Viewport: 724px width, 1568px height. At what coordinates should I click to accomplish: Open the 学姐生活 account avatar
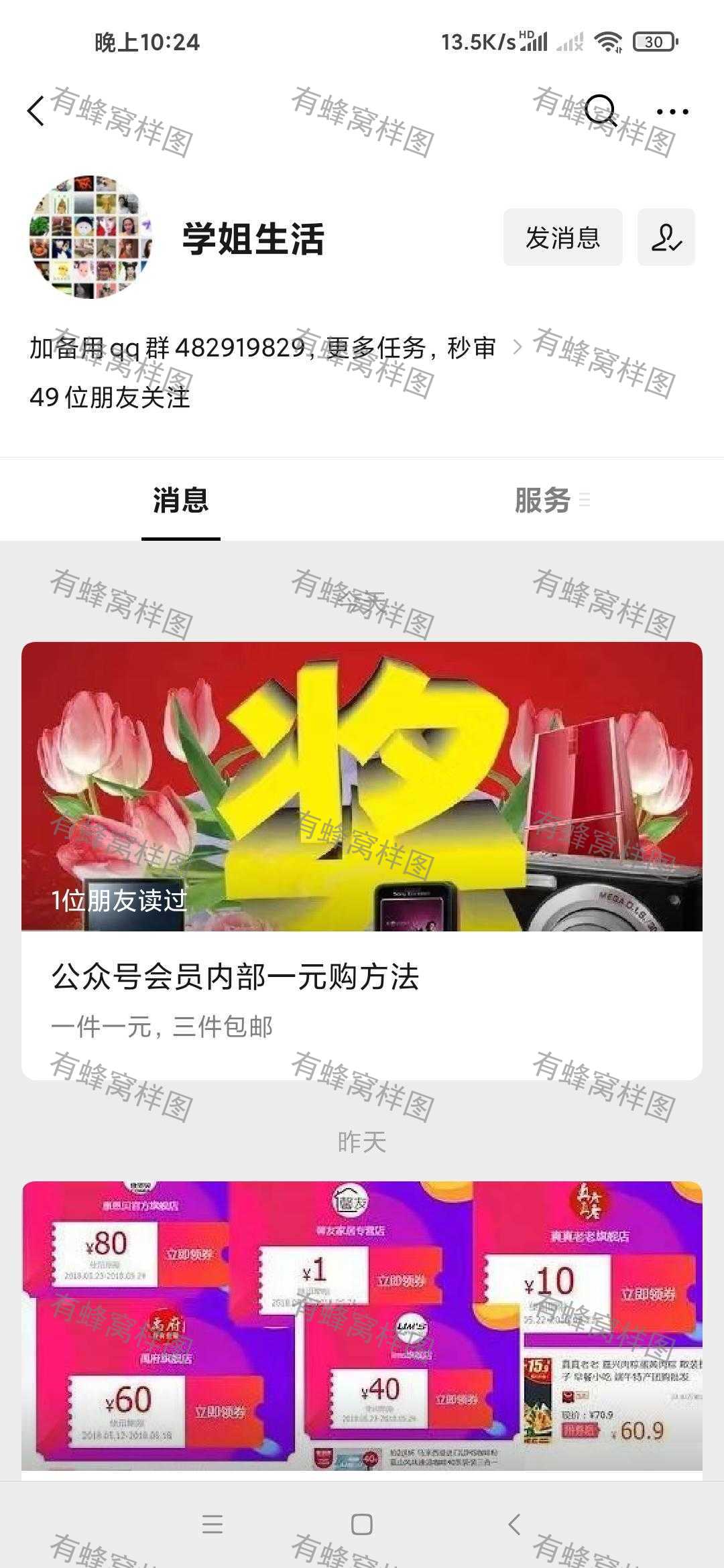click(x=91, y=237)
